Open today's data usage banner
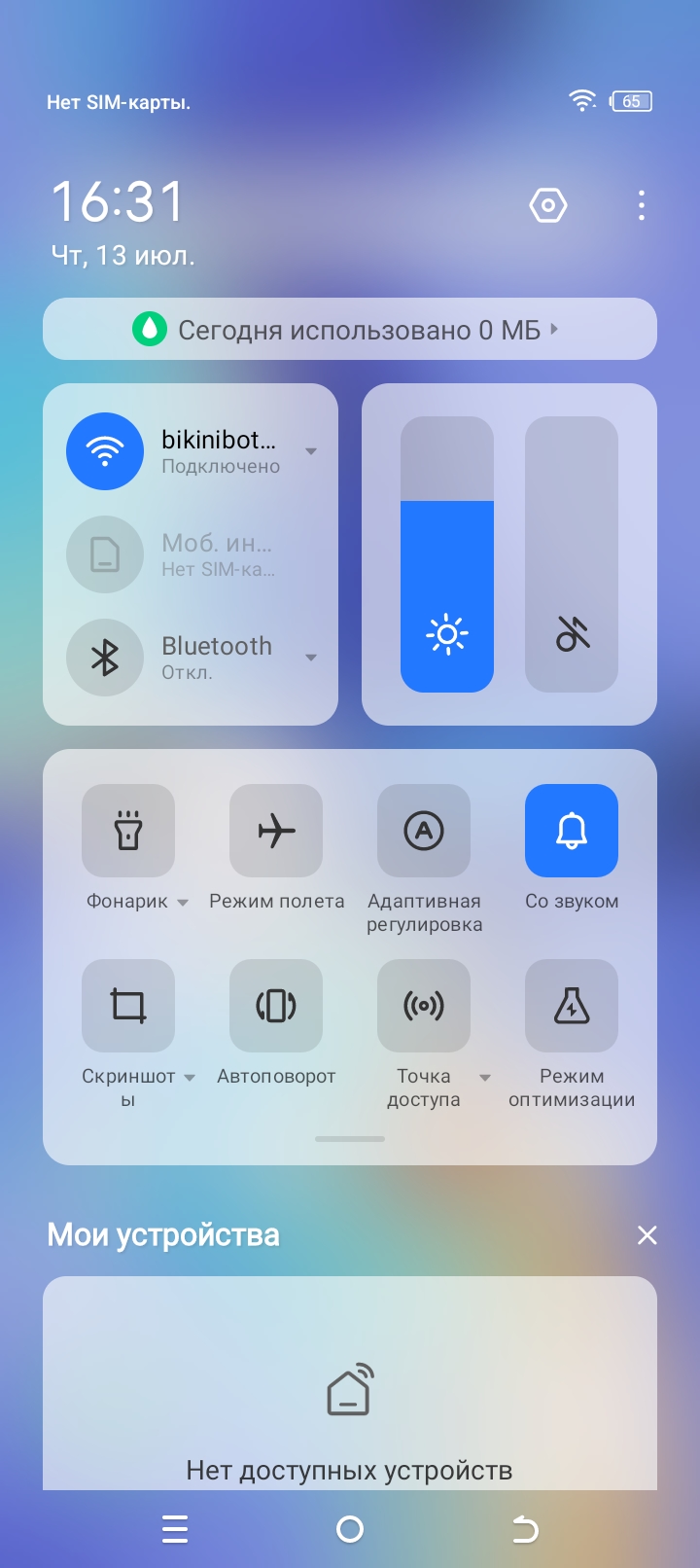 coord(350,330)
